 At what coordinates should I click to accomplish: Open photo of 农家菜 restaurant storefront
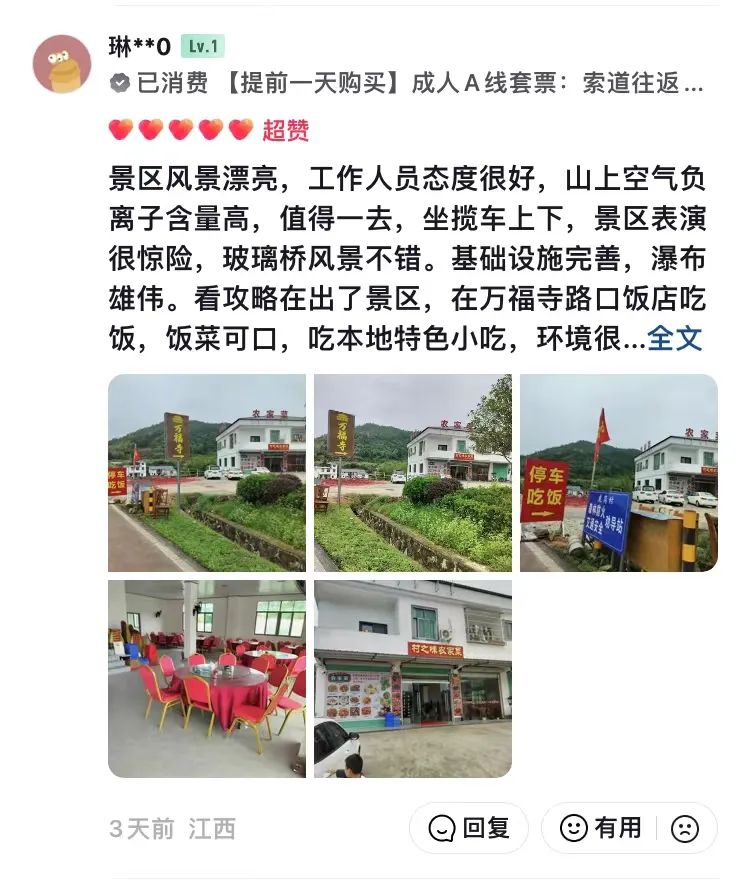click(413, 678)
